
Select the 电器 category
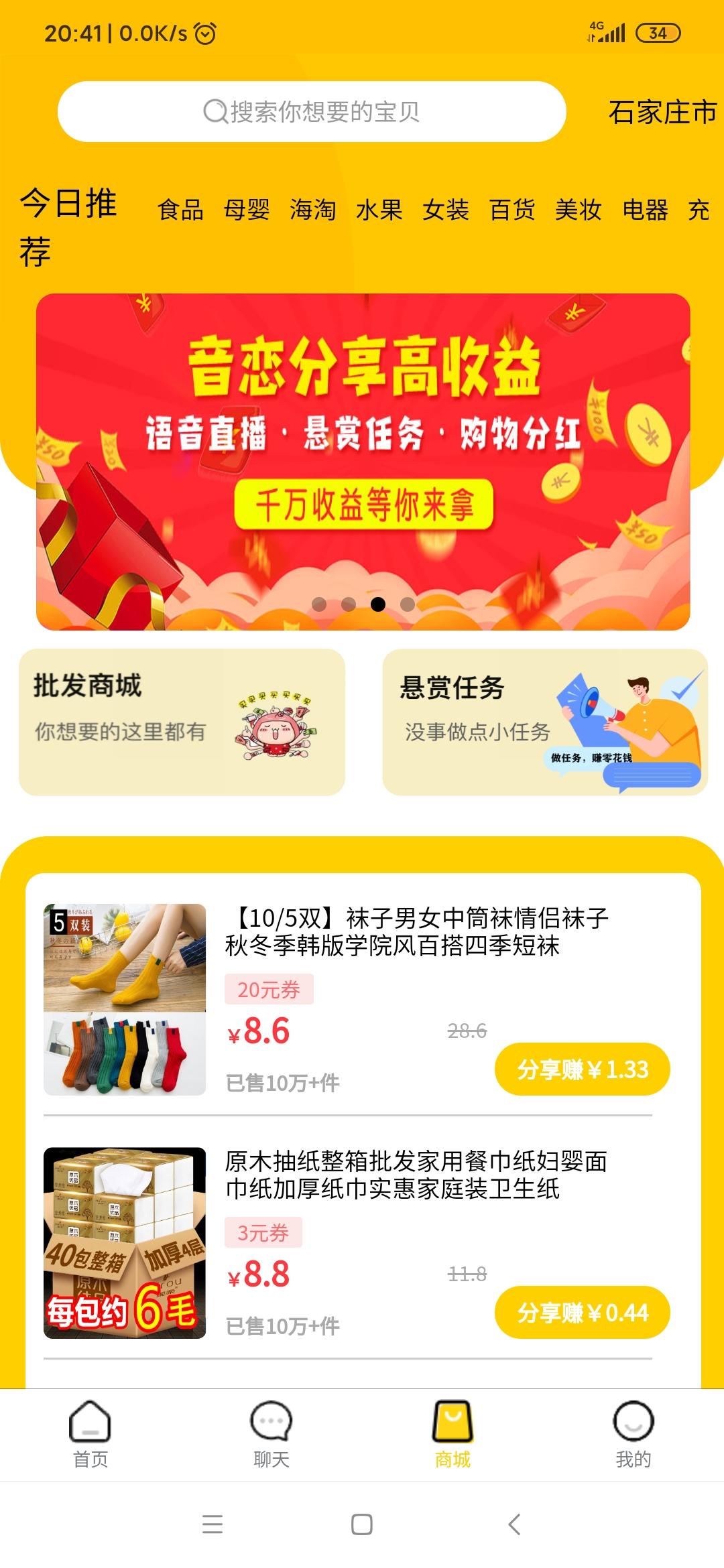645,210
